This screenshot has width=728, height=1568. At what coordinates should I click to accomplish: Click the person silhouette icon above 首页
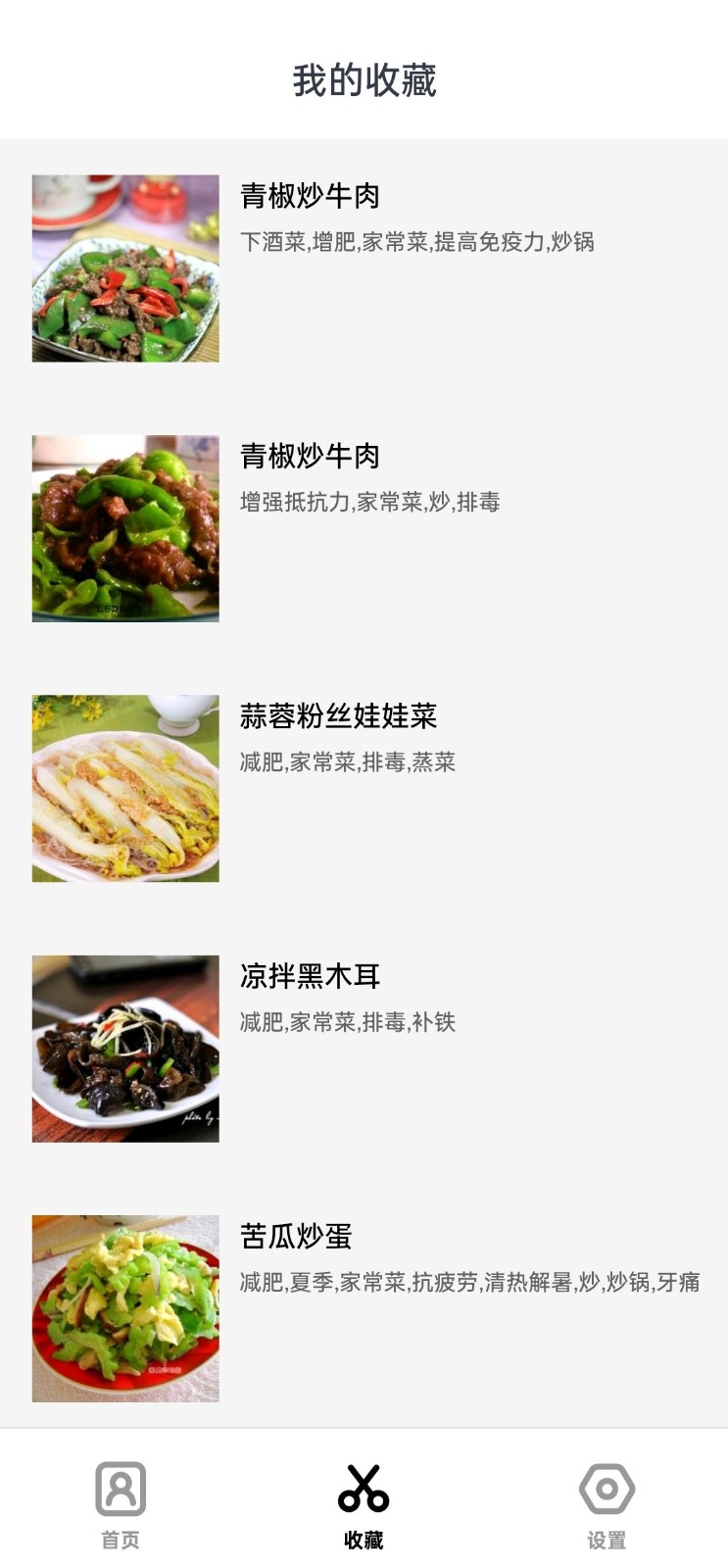tap(121, 1489)
